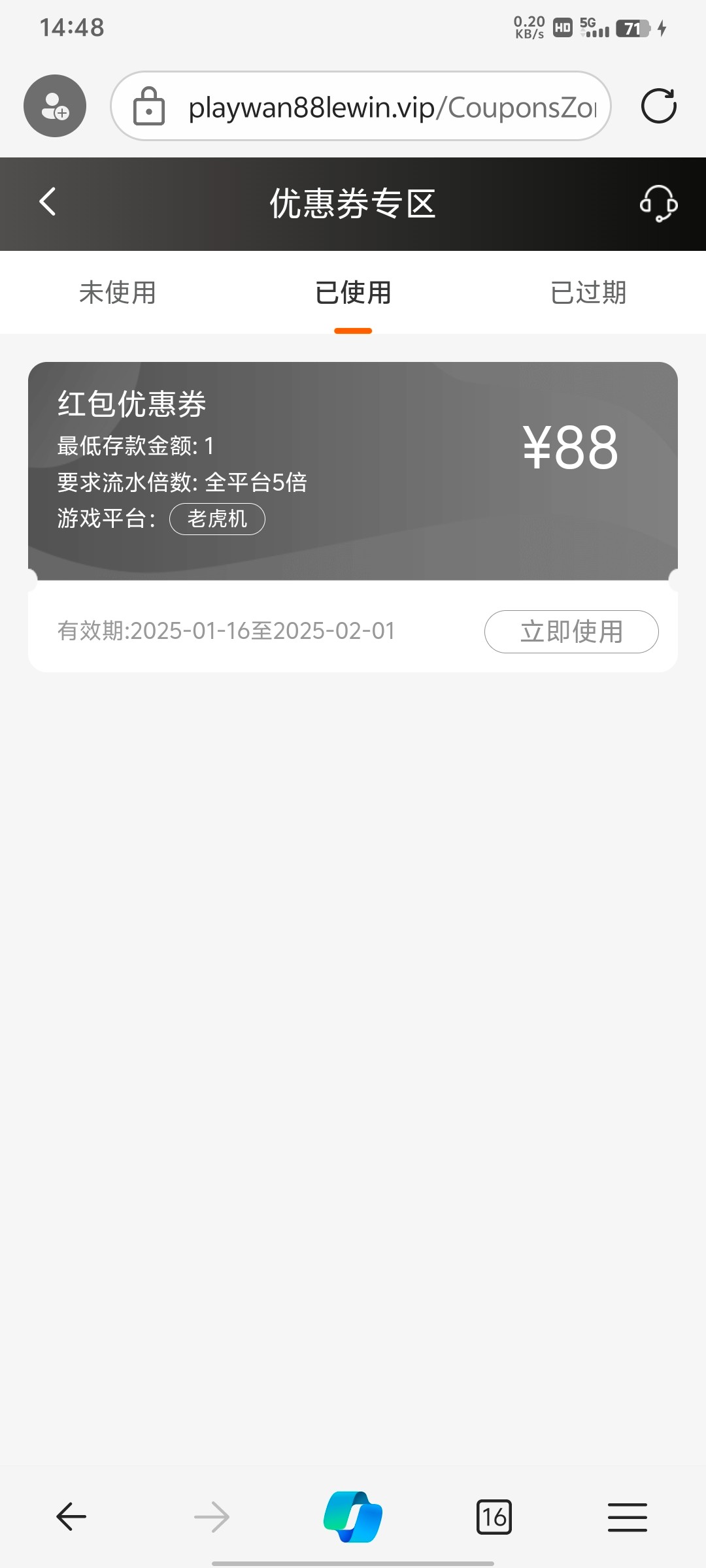Select the 已使用 tab

click(353, 293)
